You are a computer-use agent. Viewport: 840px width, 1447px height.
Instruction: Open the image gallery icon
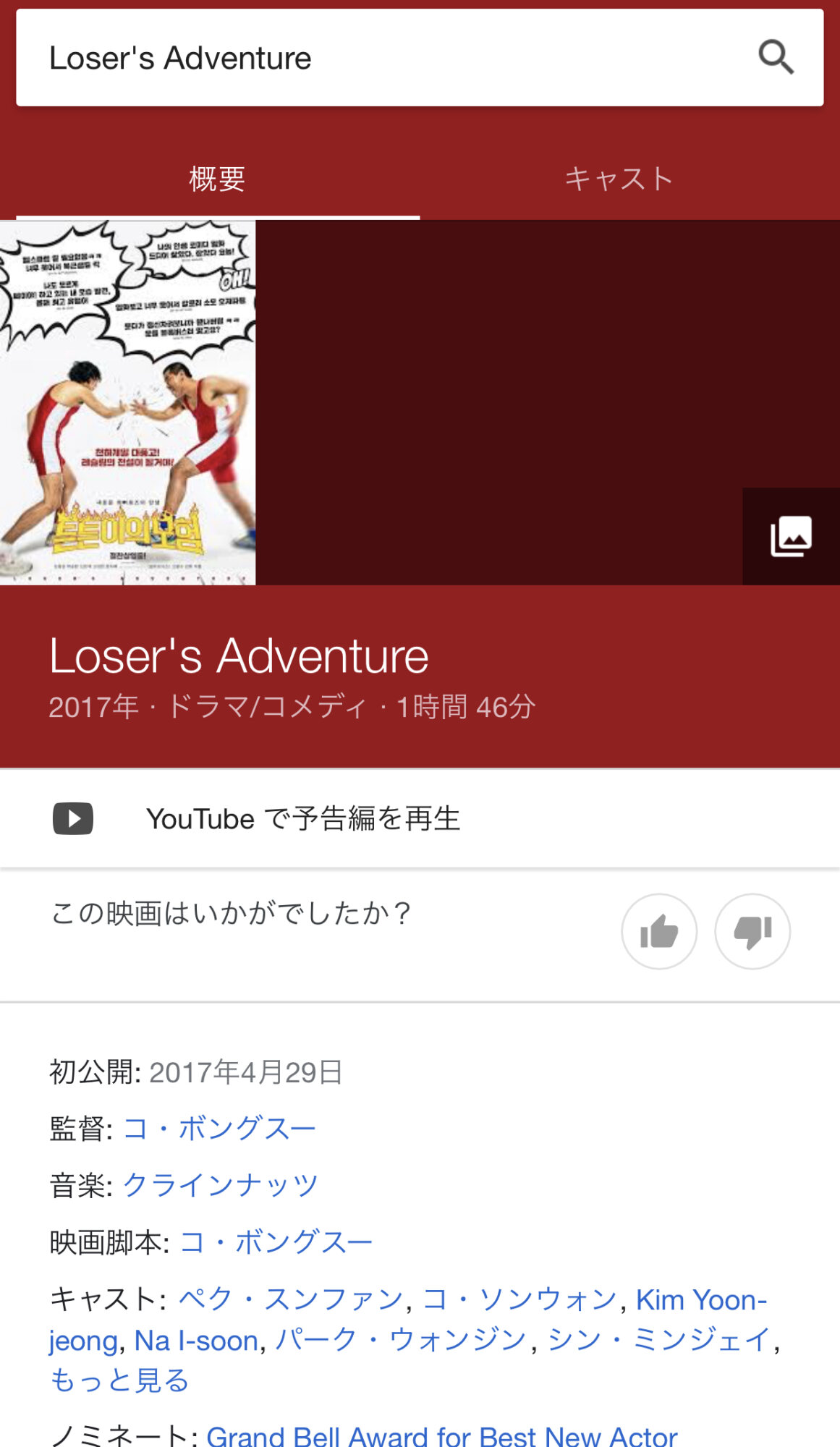click(x=791, y=536)
